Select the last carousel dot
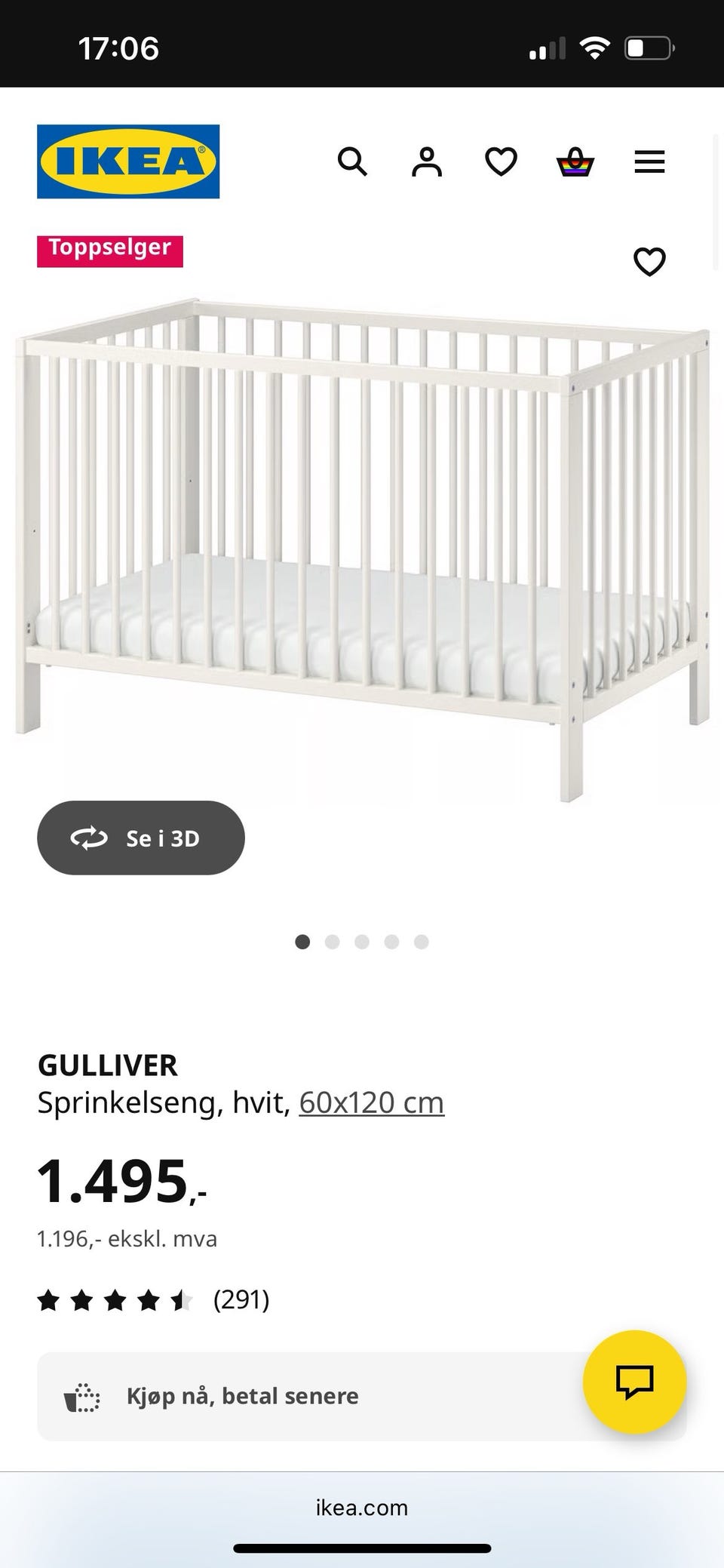This screenshot has height=1568, width=724. [x=421, y=942]
